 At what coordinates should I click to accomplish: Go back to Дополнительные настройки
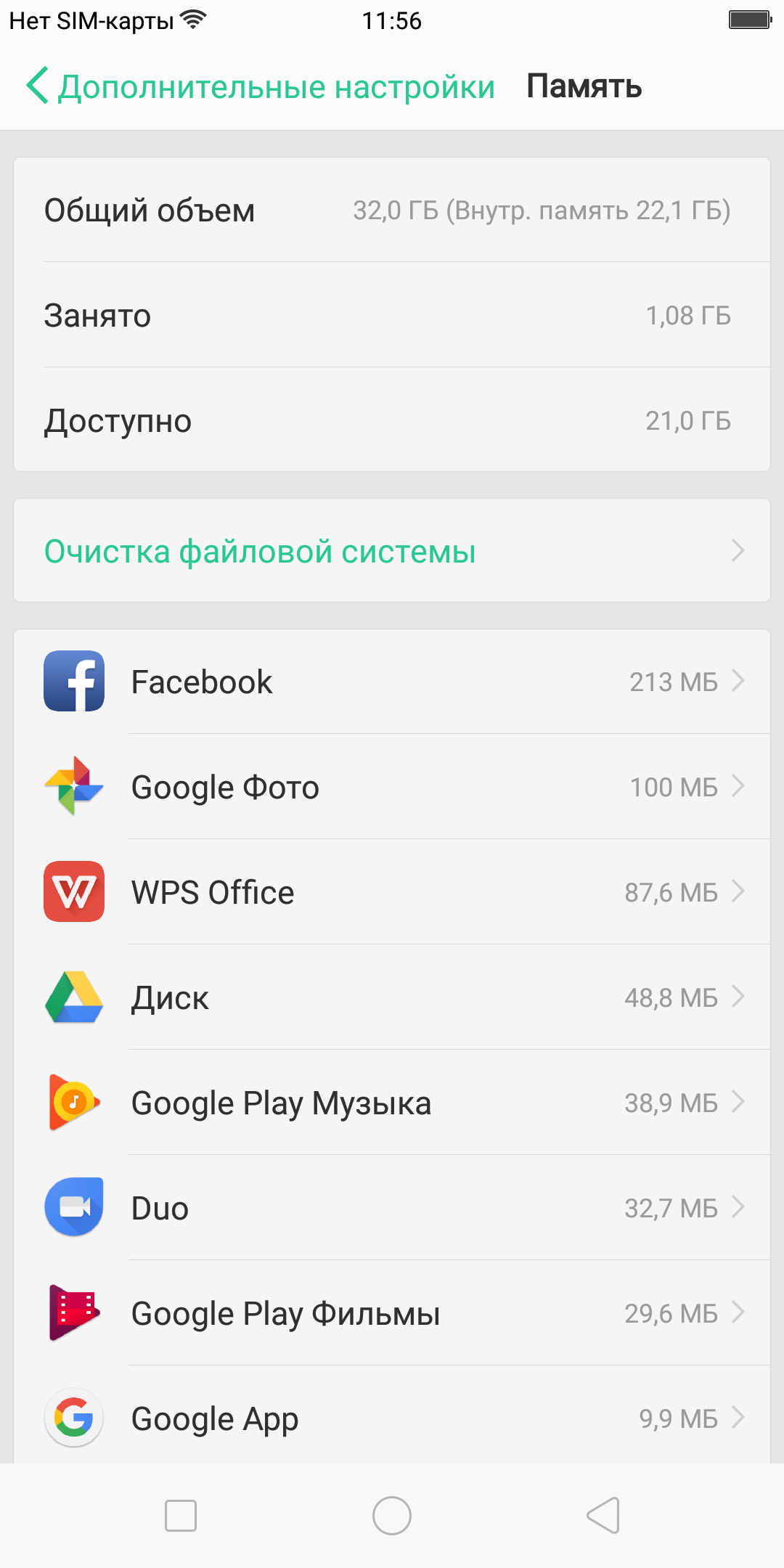[x=260, y=87]
